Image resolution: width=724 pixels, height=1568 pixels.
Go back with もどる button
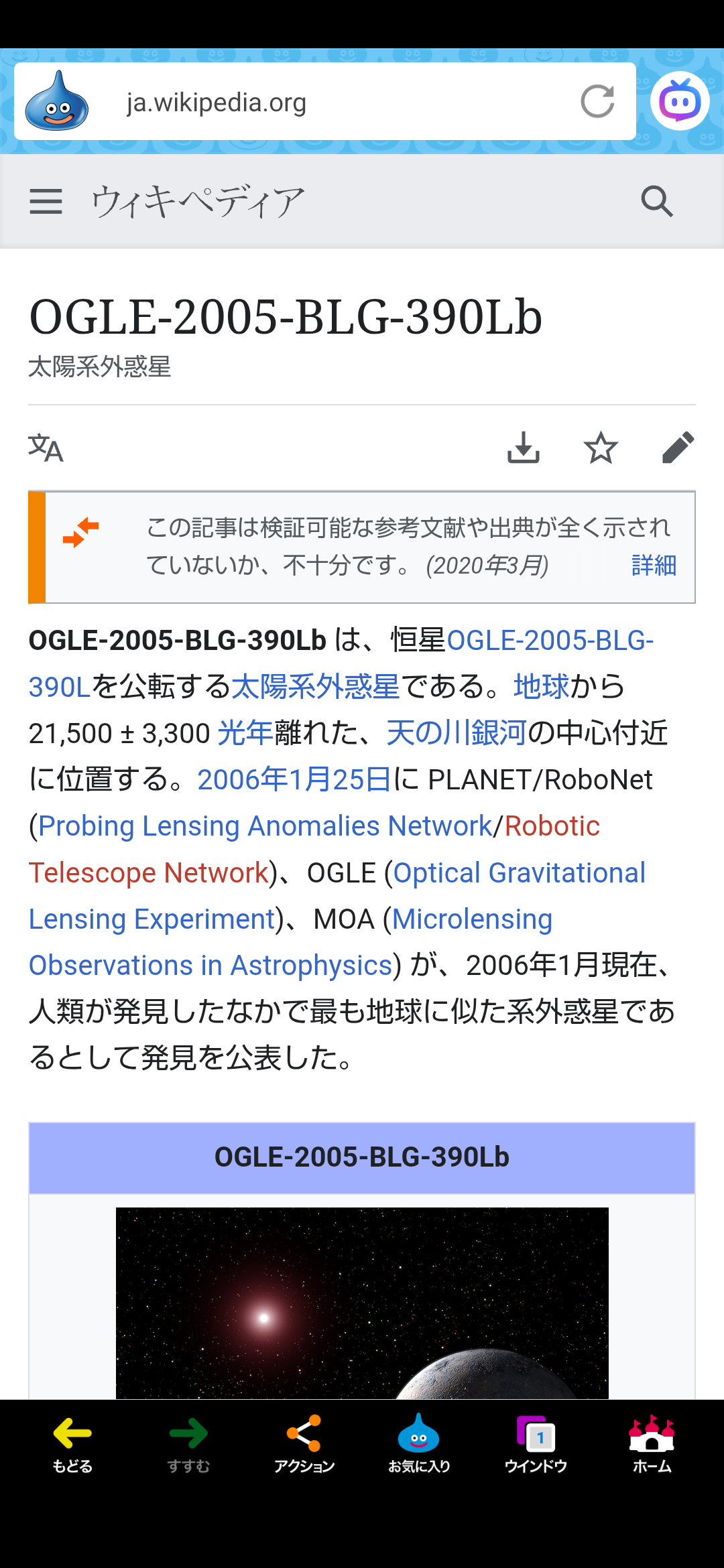point(72,1444)
